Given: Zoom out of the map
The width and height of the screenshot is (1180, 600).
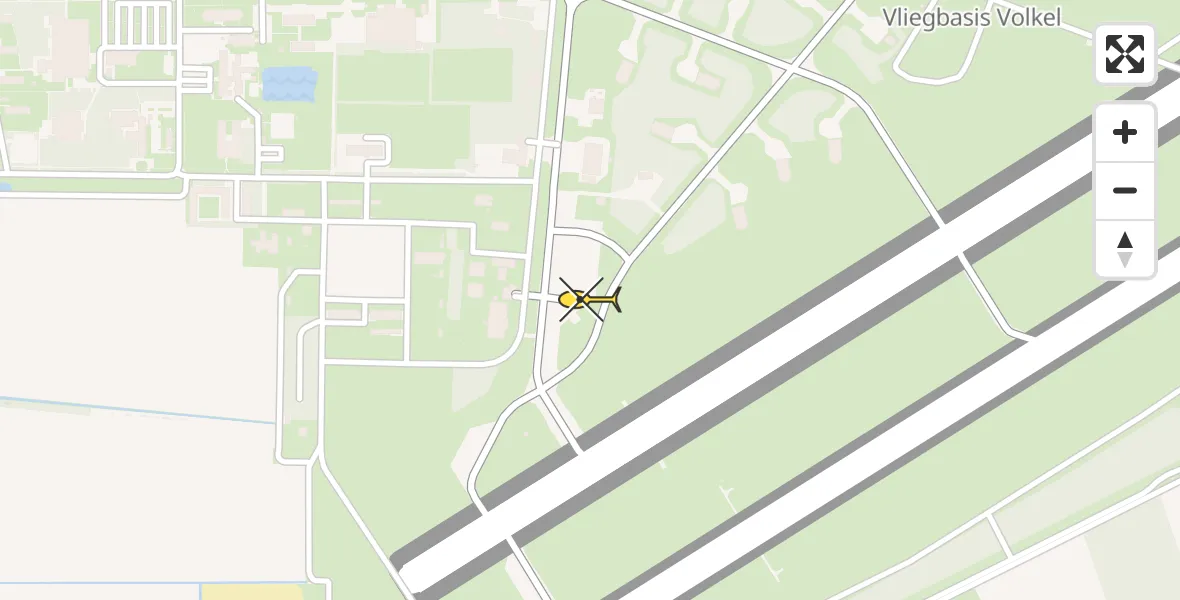Looking at the screenshot, I should coord(1125,191).
